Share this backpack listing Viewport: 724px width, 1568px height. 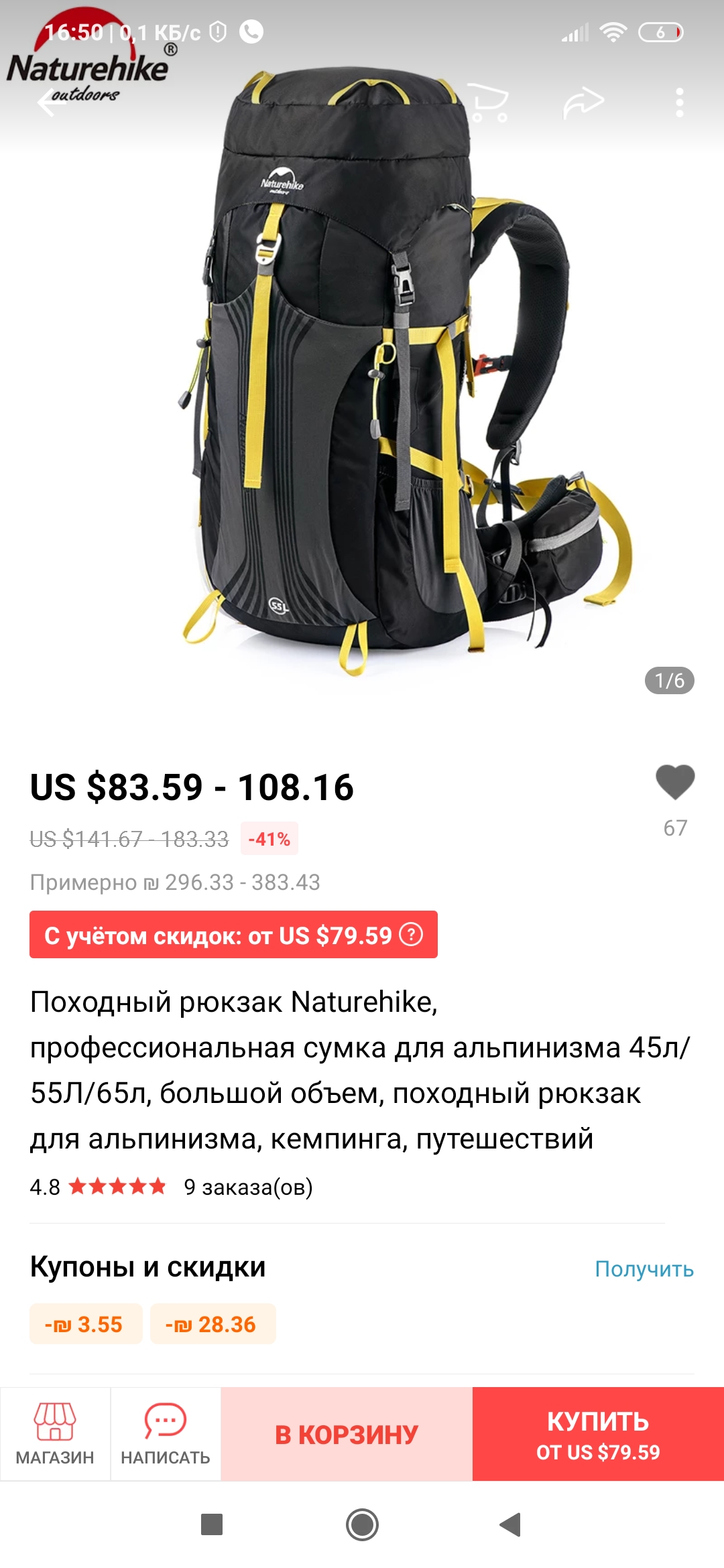583,103
